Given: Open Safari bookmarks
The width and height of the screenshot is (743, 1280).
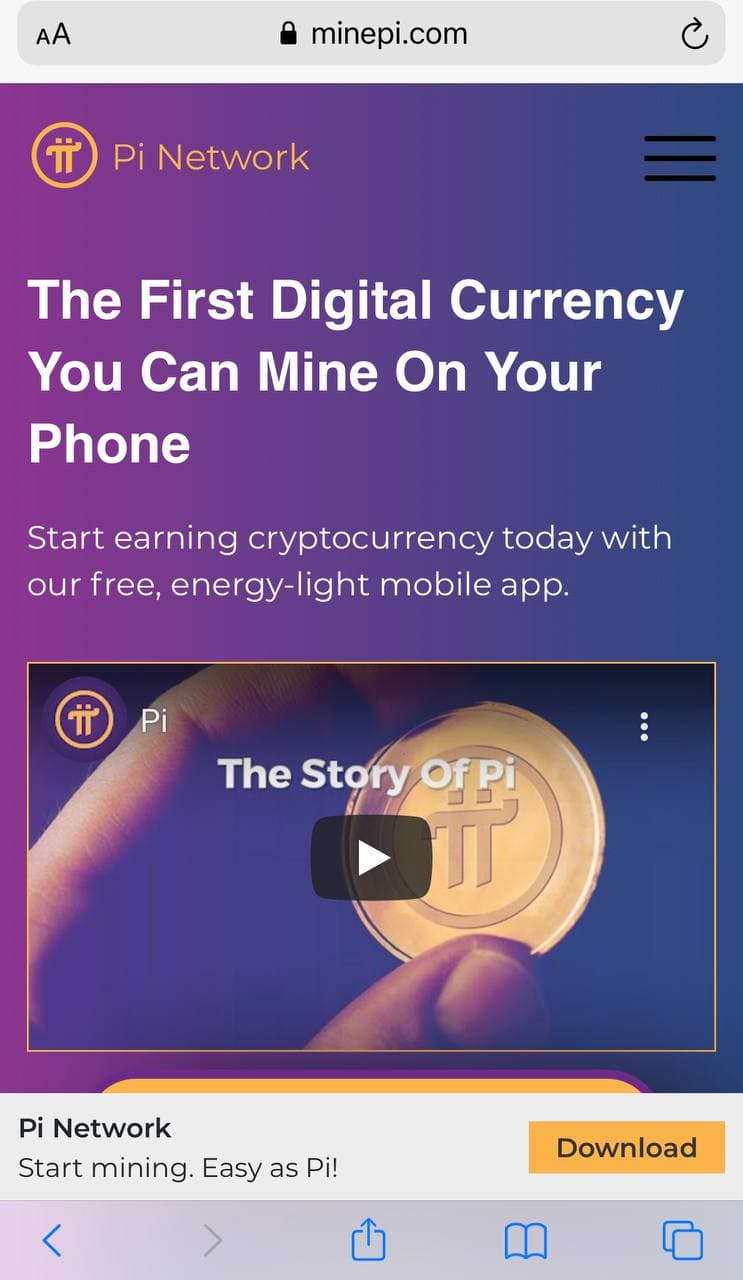Looking at the screenshot, I should click(x=525, y=1241).
